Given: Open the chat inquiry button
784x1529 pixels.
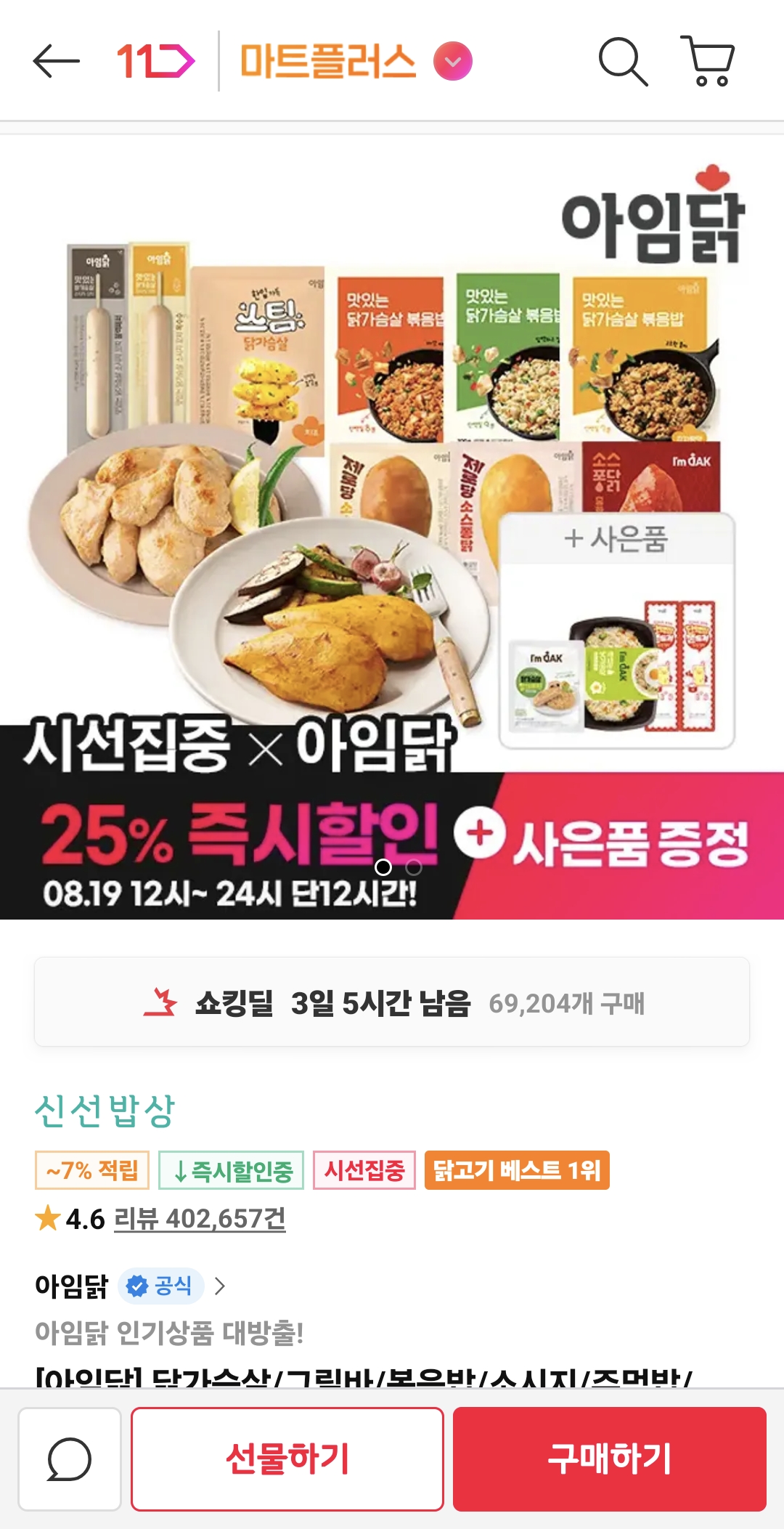Looking at the screenshot, I should [70, 1459].
